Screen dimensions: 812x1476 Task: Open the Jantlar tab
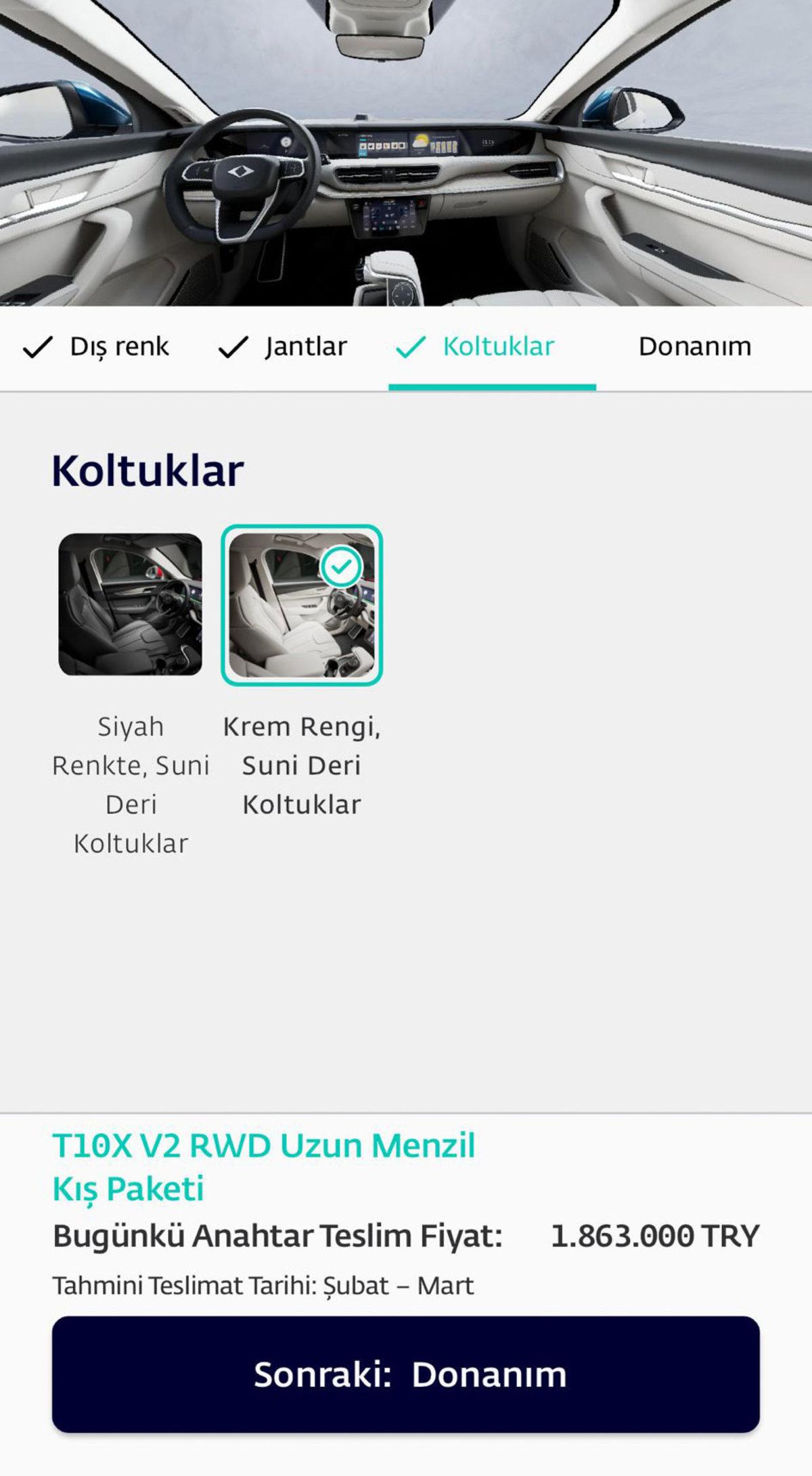click(283, 347)
